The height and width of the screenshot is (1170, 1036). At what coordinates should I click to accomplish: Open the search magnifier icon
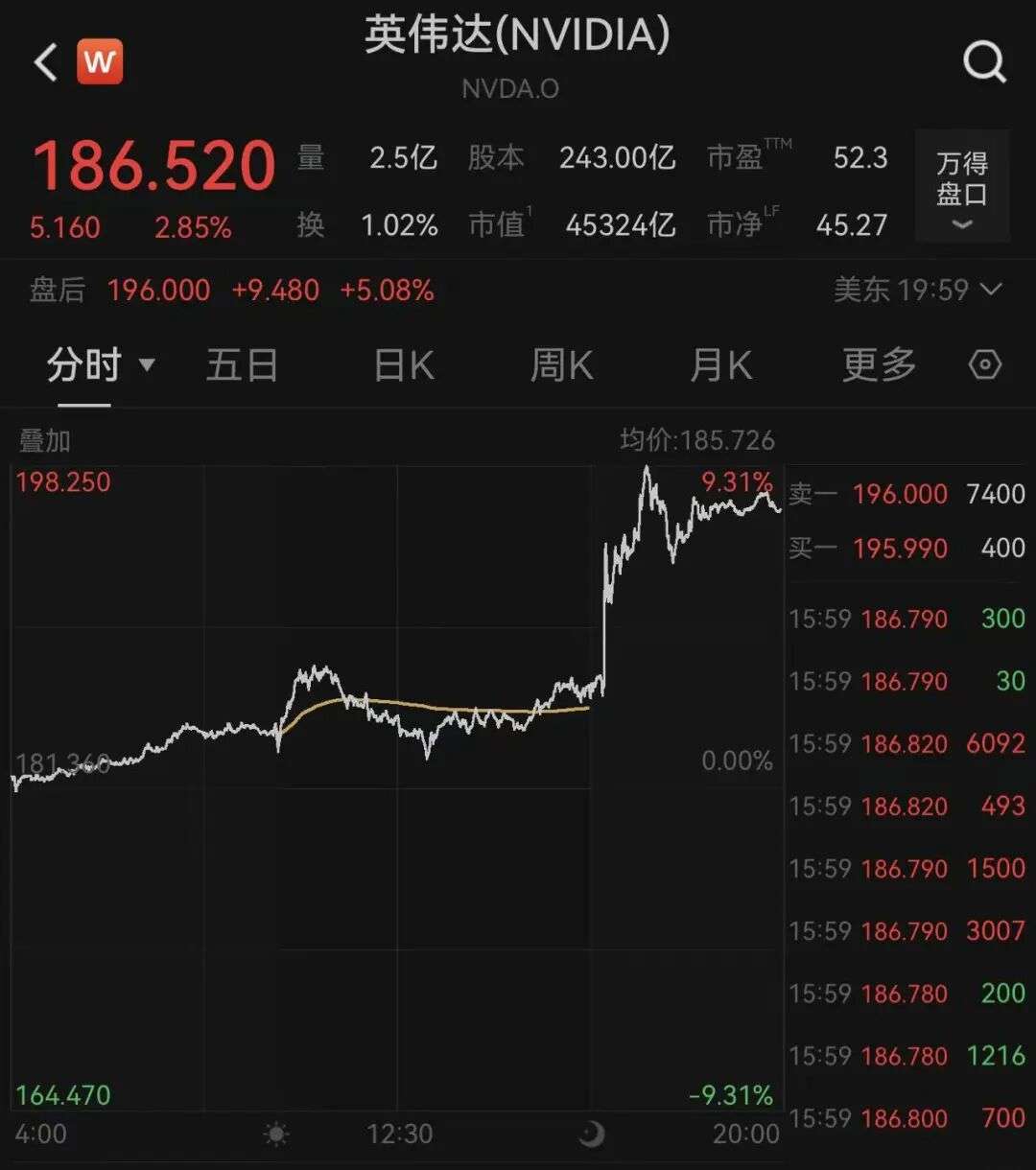click(984, 63)
